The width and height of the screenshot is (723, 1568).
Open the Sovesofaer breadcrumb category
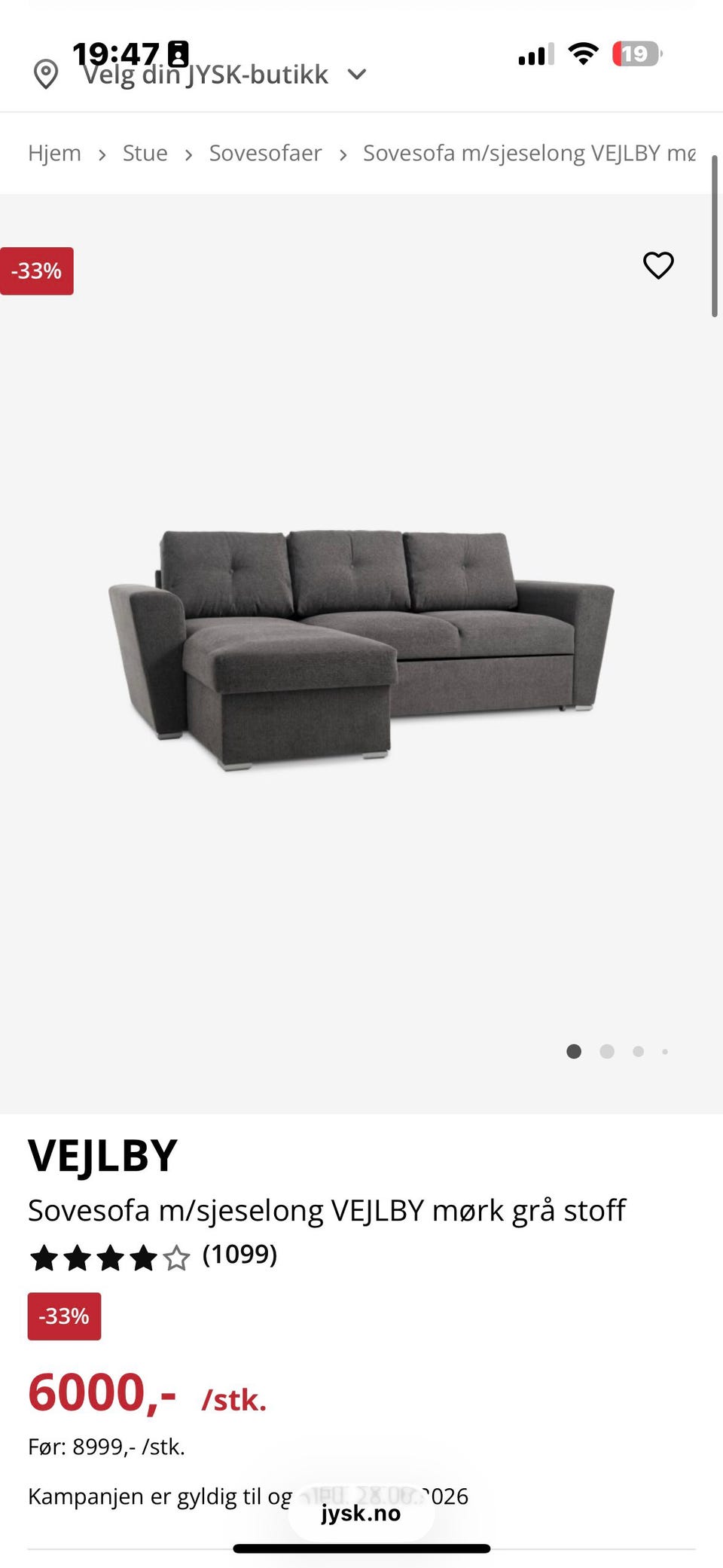point(265,153)
